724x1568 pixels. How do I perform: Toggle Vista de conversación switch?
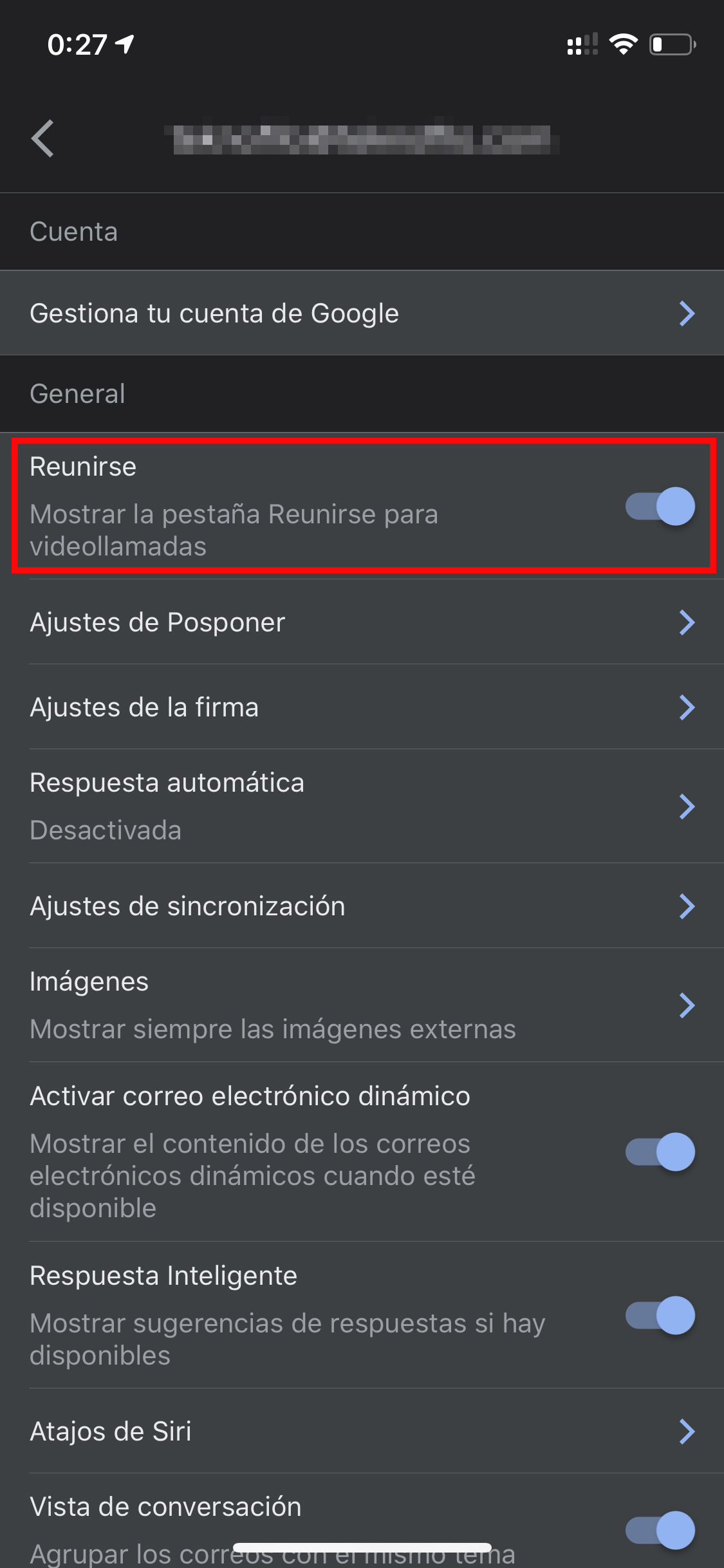660,1530
